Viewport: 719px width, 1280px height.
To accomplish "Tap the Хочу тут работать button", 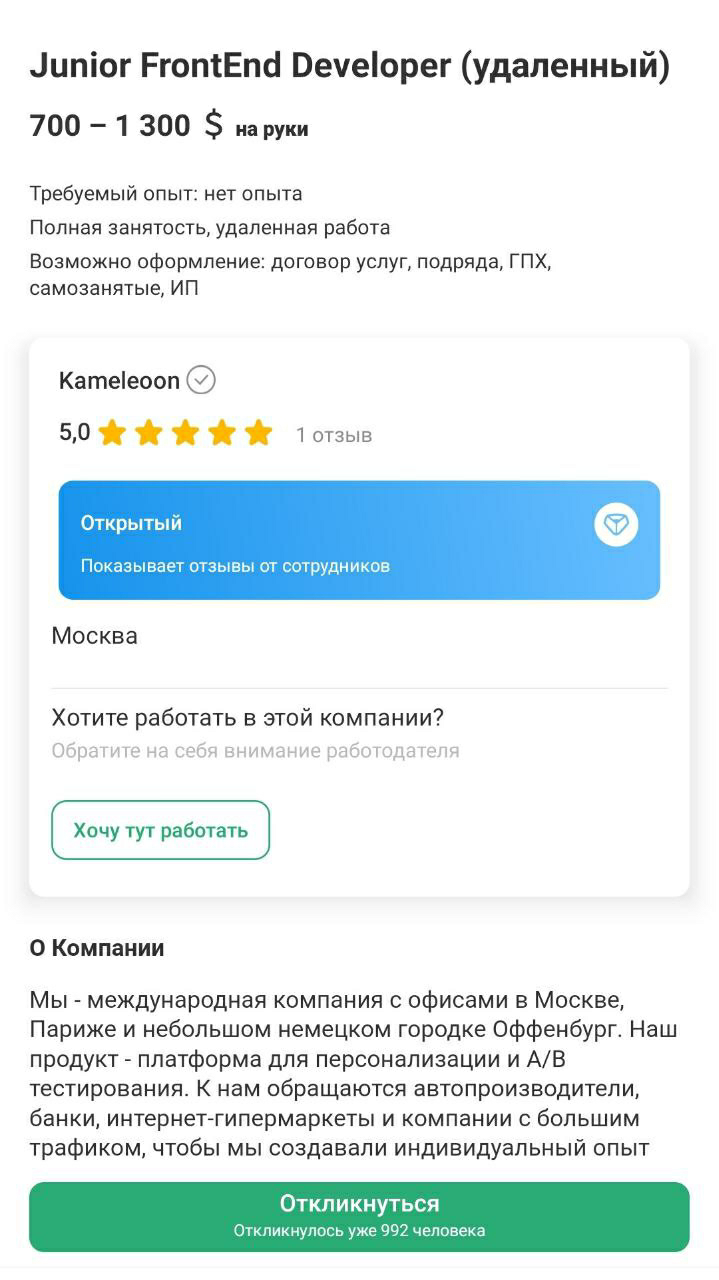I will [x=160, y=830].
